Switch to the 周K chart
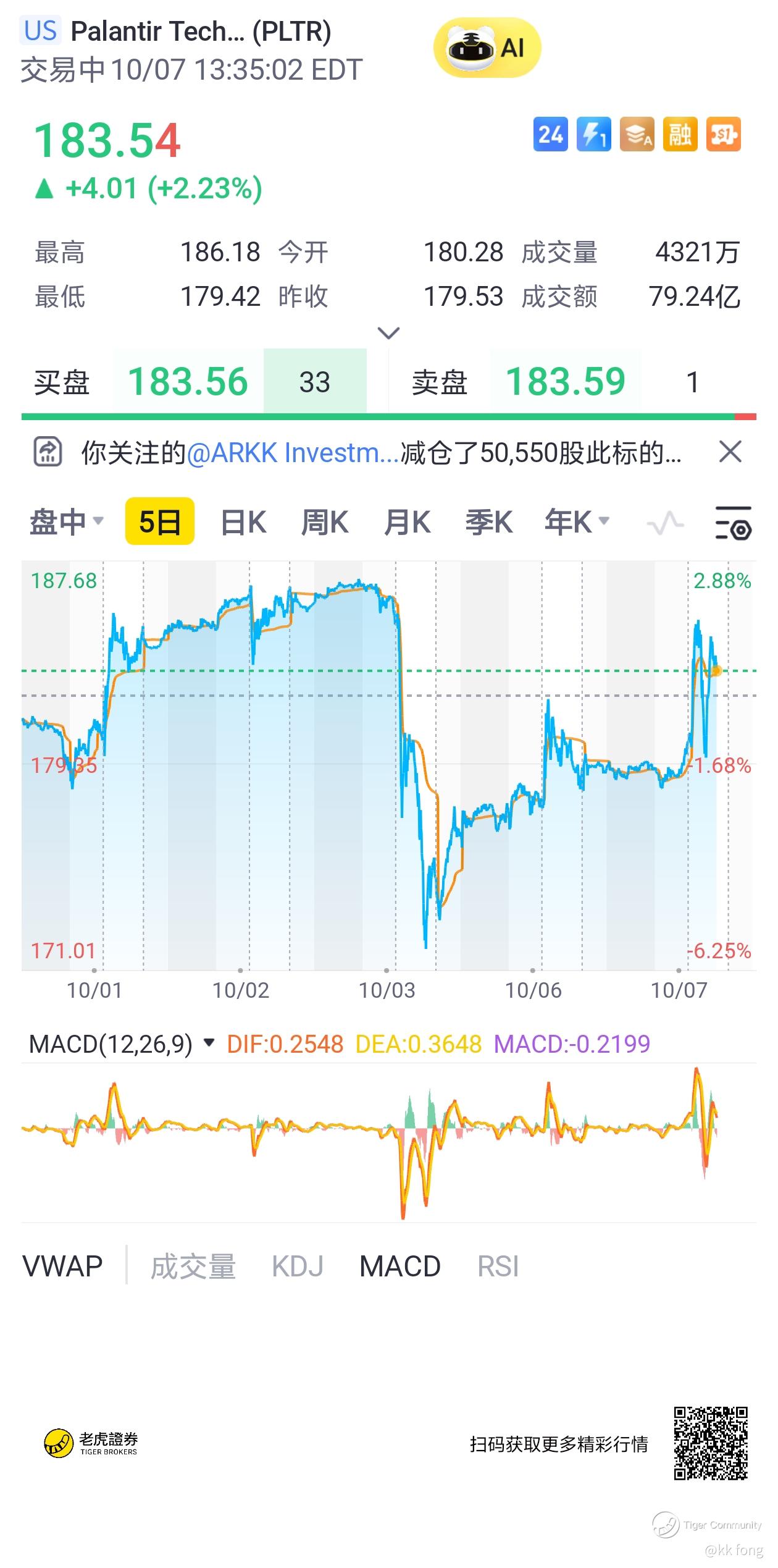 [325, 522]
